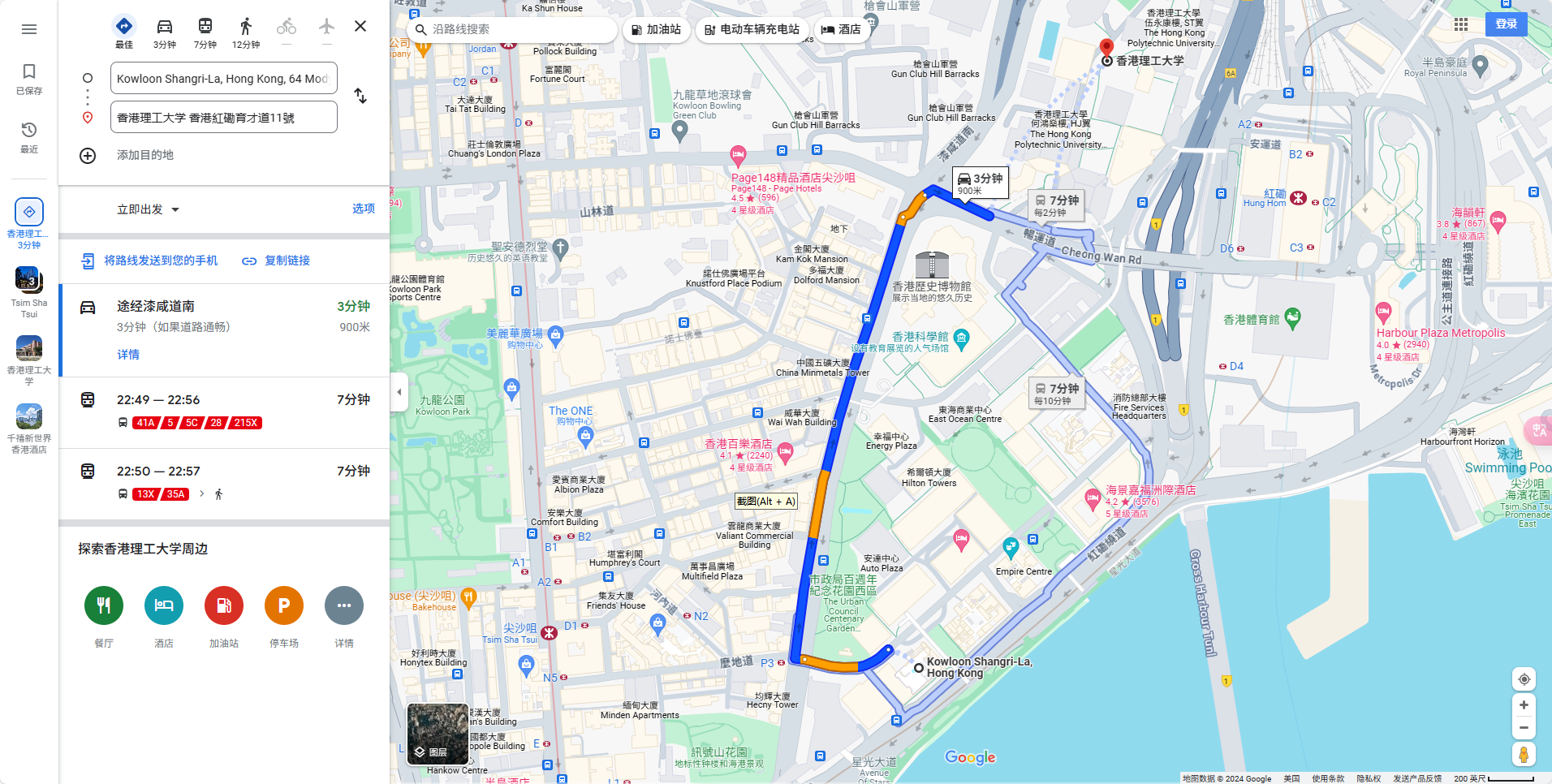Filter the route by 电动车辆充电站 chip
Screen dimensions: 1552x784
pyautogui.click(x=752, y=29)
